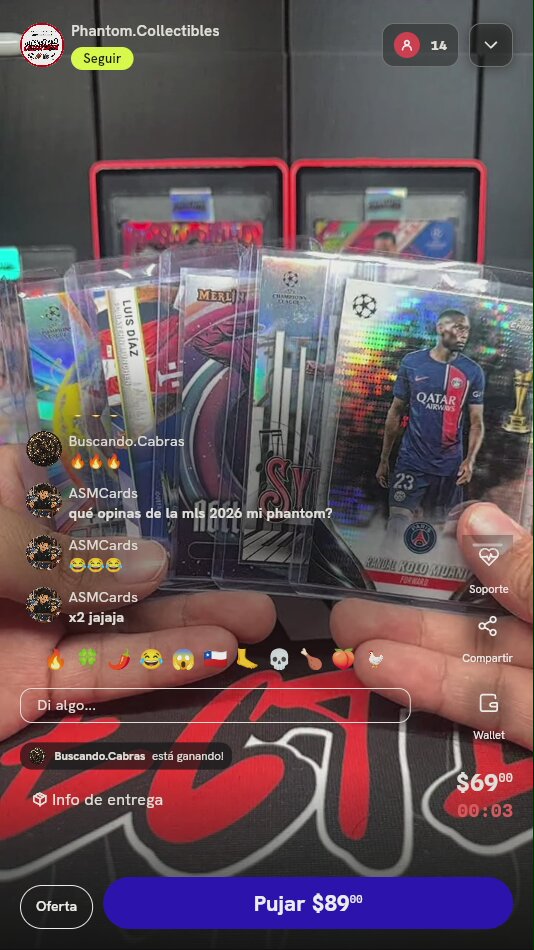This screenshot has height=950, width=534.
Task: Open the Phantom.Collectibles profile avatar
Action: [x=42, y=45]
